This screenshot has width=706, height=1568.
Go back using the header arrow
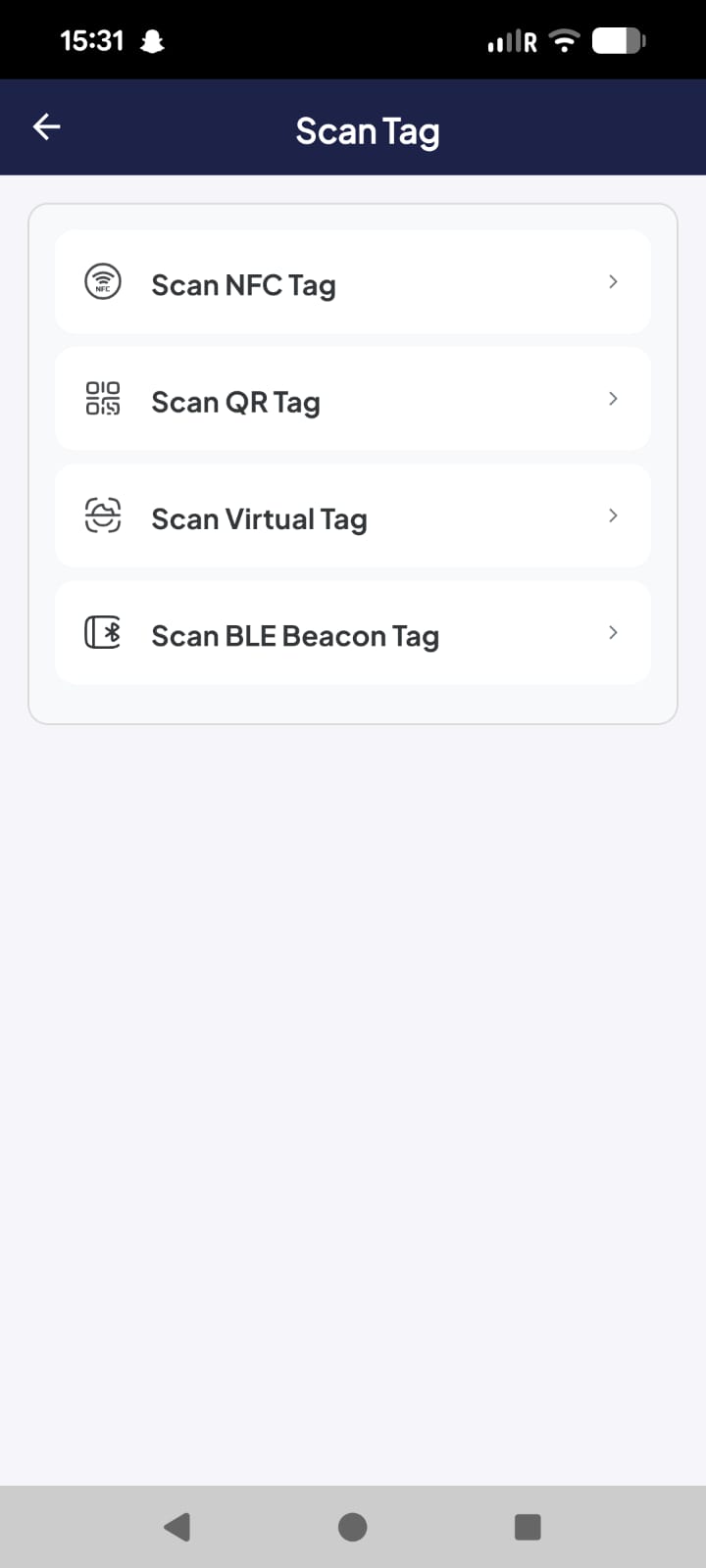pos(46,126)
